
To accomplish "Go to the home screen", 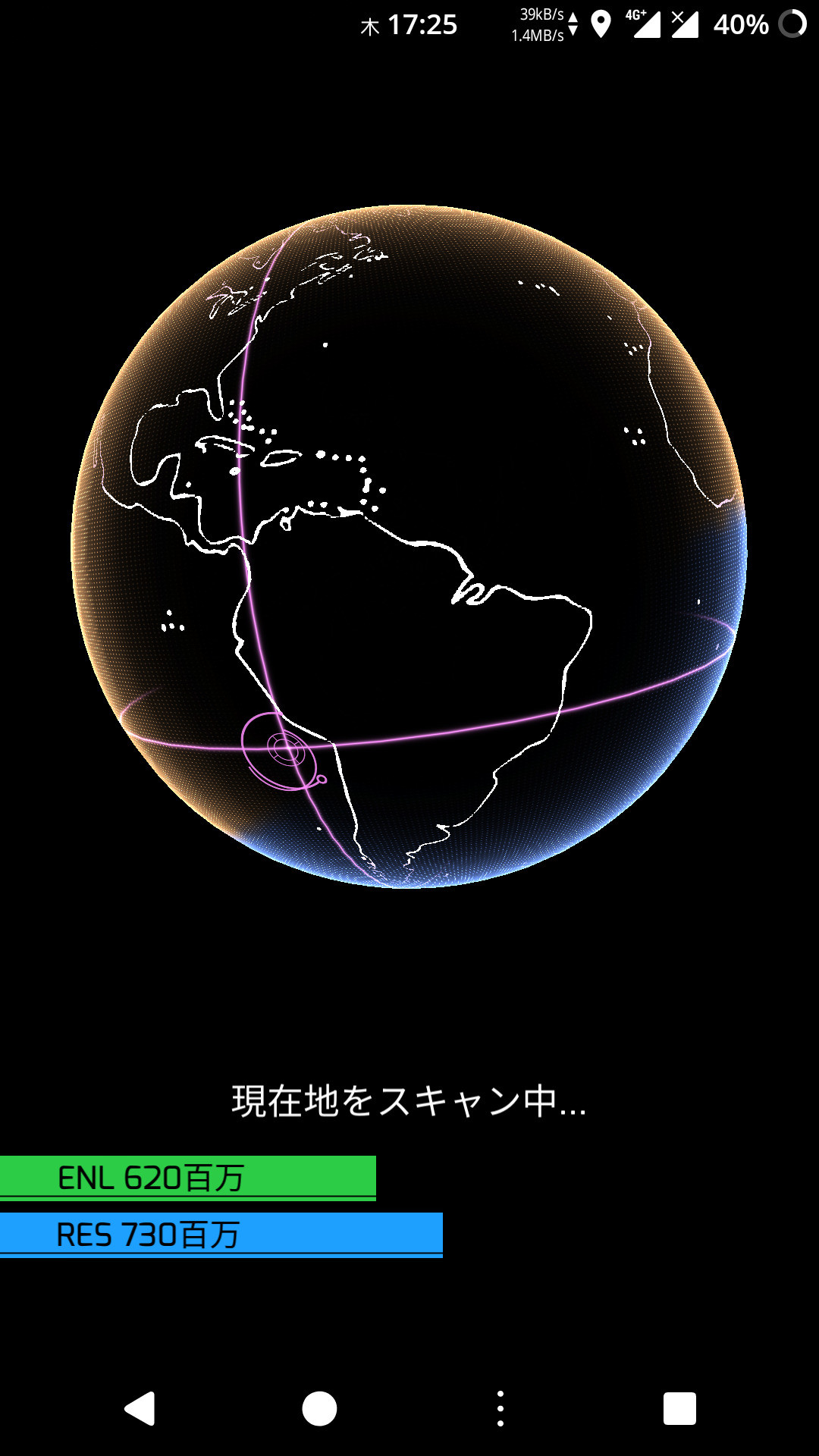I will (x=319, y=1409).
